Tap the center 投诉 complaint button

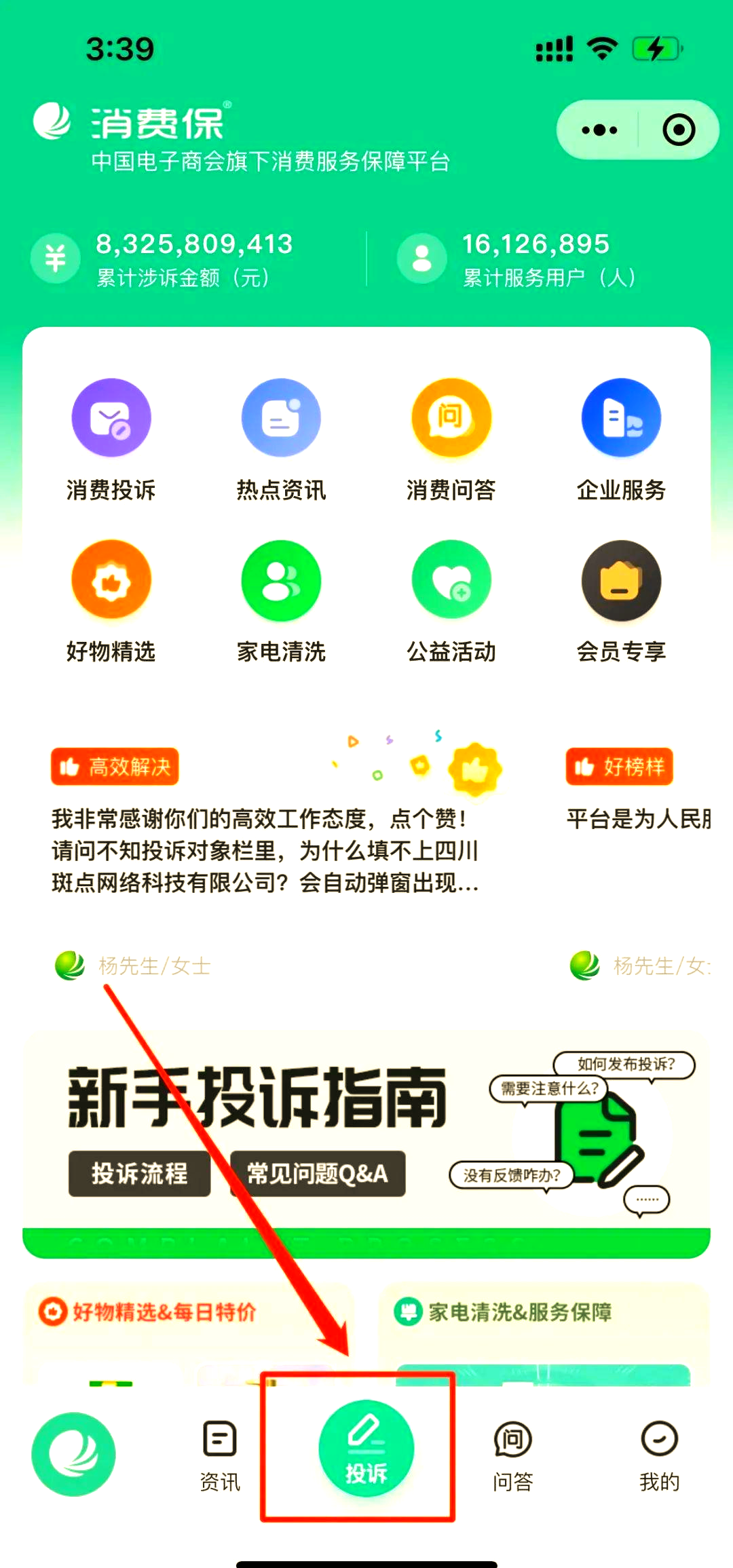(366, 1449)
